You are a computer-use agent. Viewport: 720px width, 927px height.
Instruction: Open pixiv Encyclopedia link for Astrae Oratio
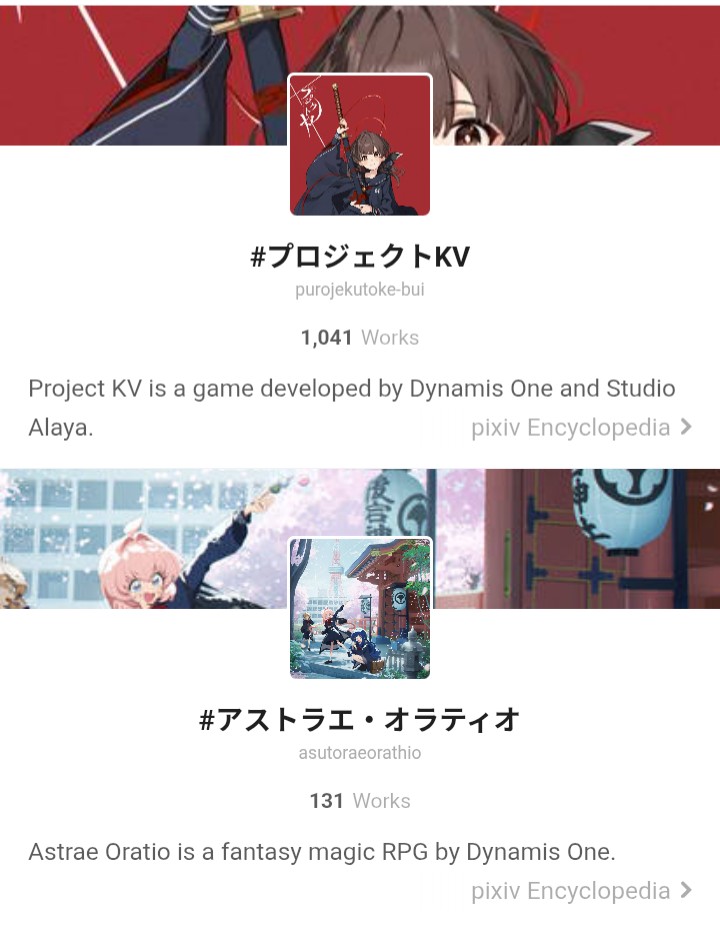(581, 890)
